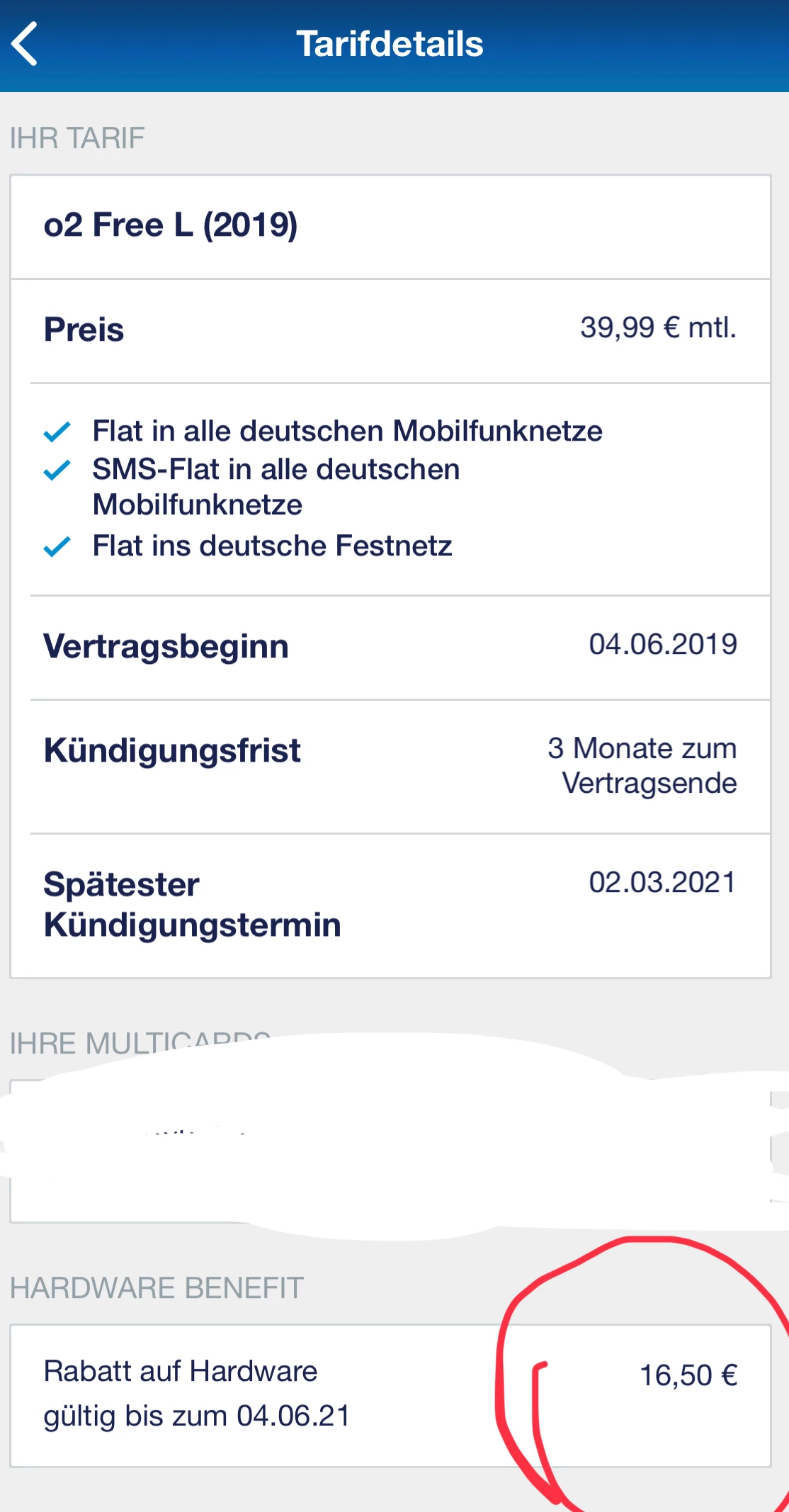Image resolution: width=789 pixels, height=1512 pixels.
Task: Go back from Tarifdetails
Action: [x=25, y=44]
